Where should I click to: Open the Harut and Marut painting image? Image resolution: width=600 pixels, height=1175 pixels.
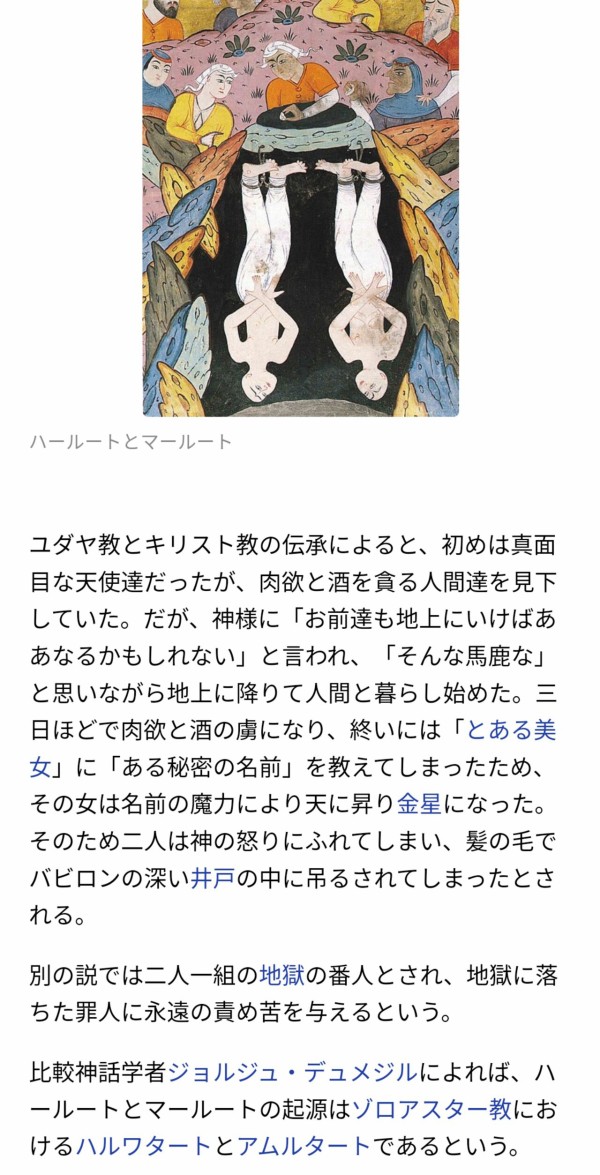300,208
